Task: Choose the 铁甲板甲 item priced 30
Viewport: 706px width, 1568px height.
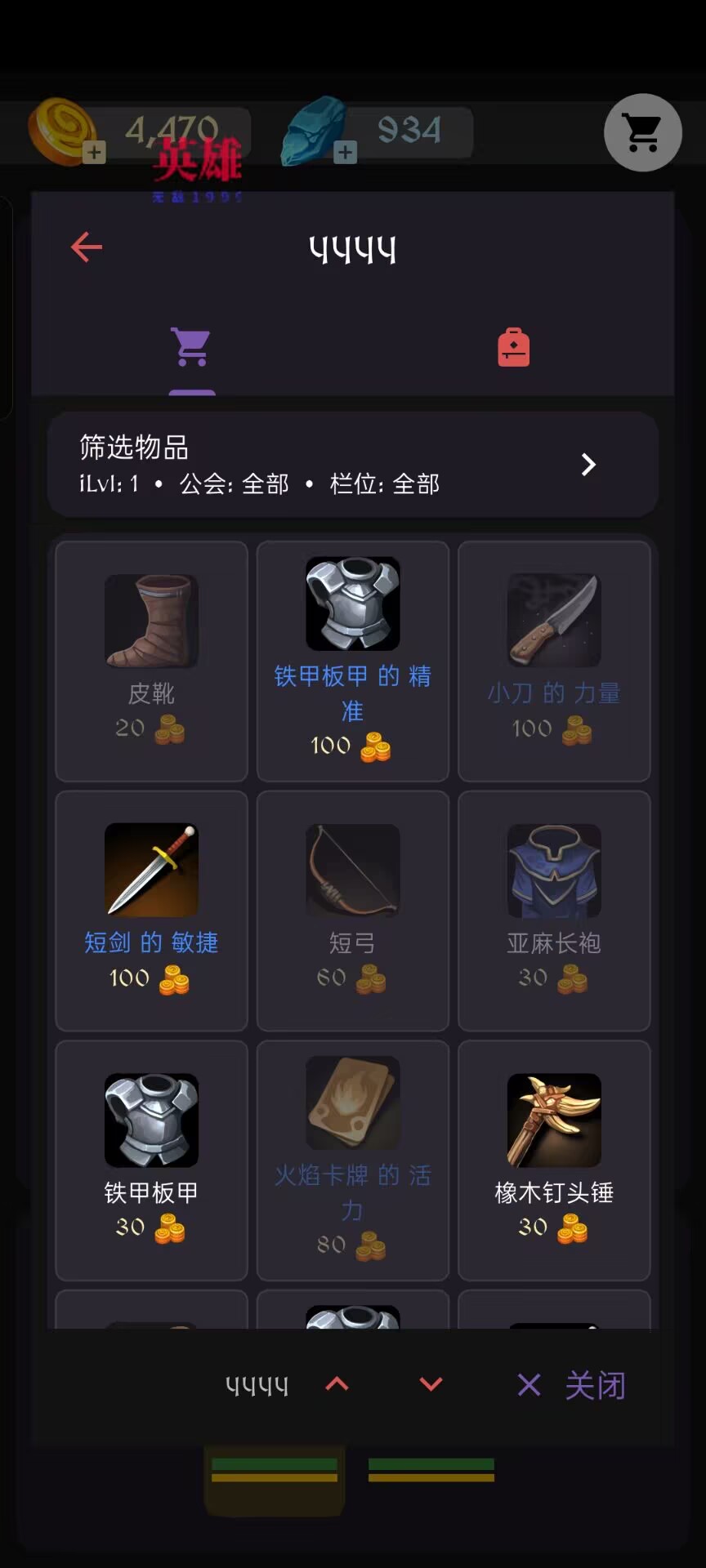Action: [x=151, y=1160]
